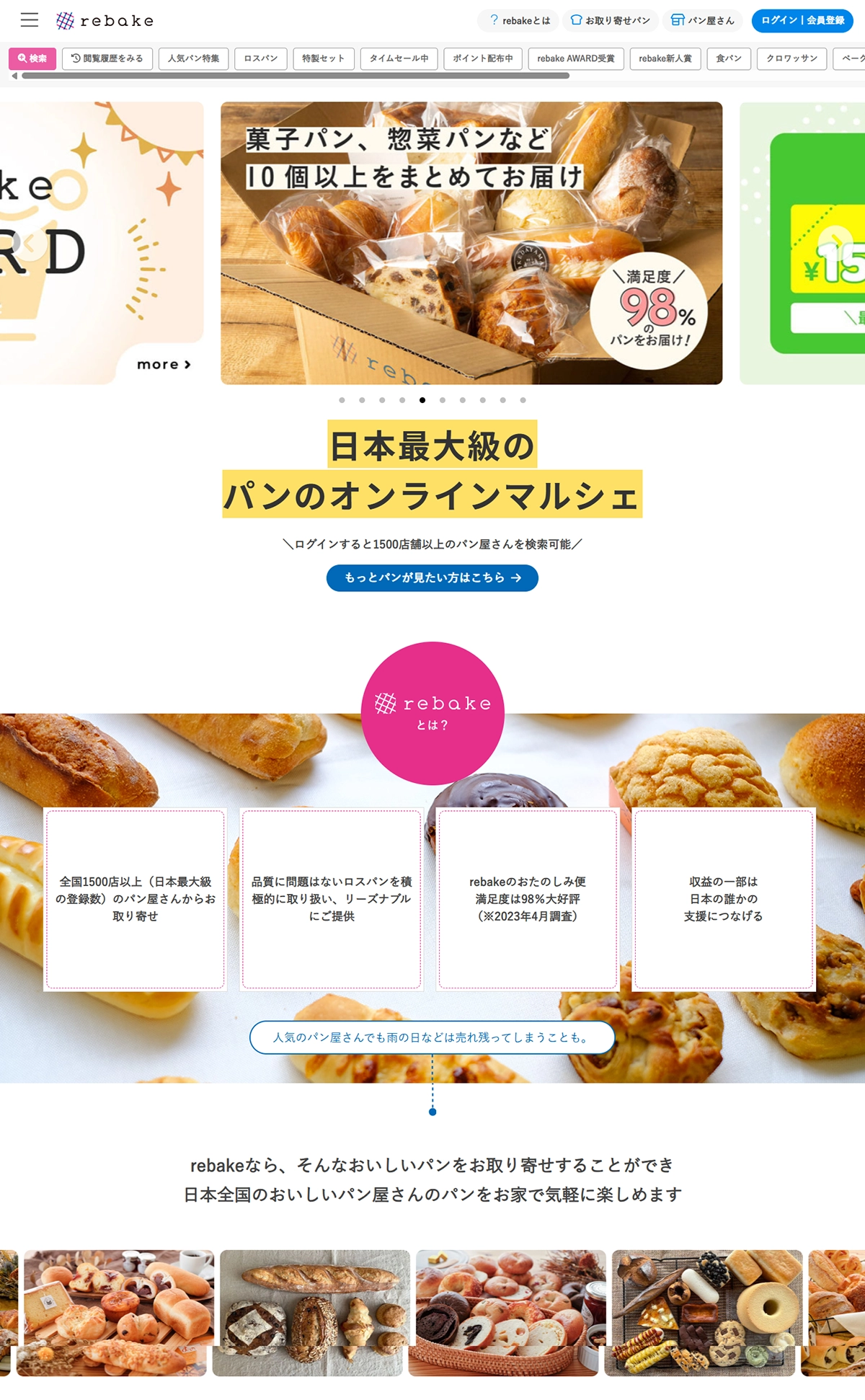Select the rebake新人賞 chip
The height and width of the screenshot is (1400, 865).
(x=665, y=58)
